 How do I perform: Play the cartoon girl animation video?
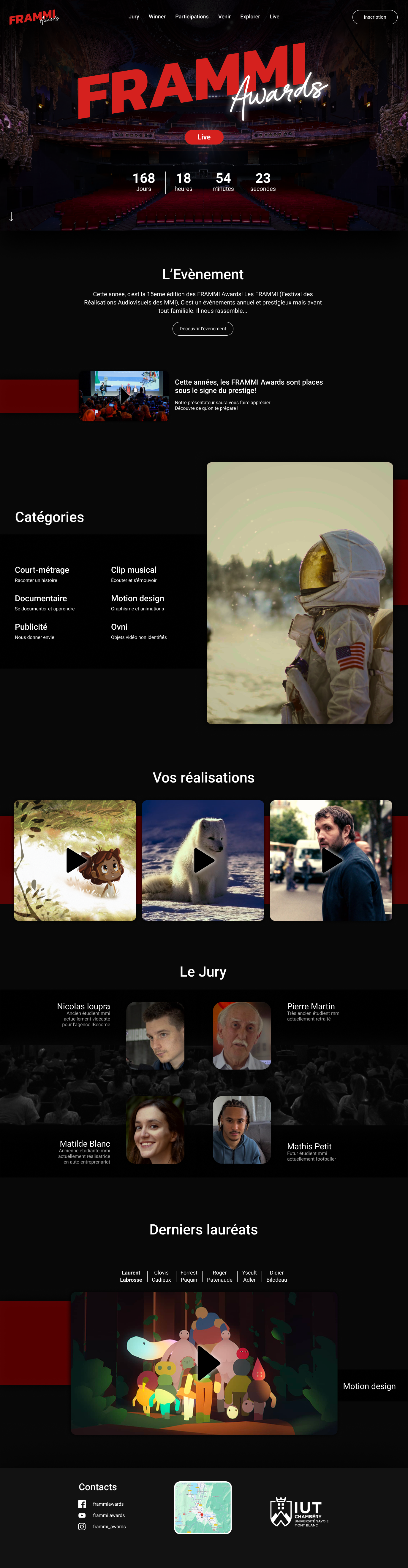[x=75, y=860]
